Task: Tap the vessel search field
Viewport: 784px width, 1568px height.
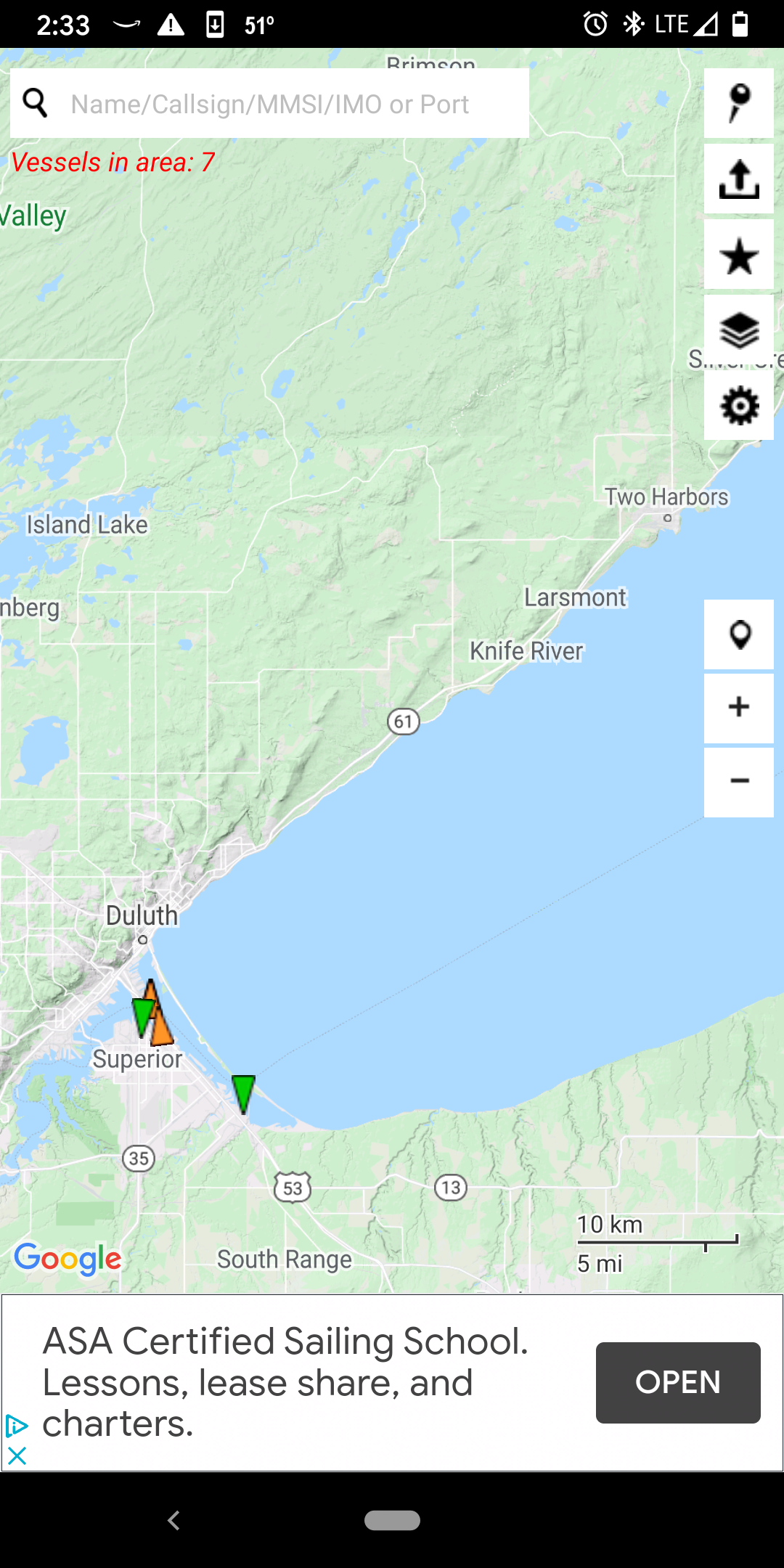Action: pyautogui.click(x=269, y=103)
